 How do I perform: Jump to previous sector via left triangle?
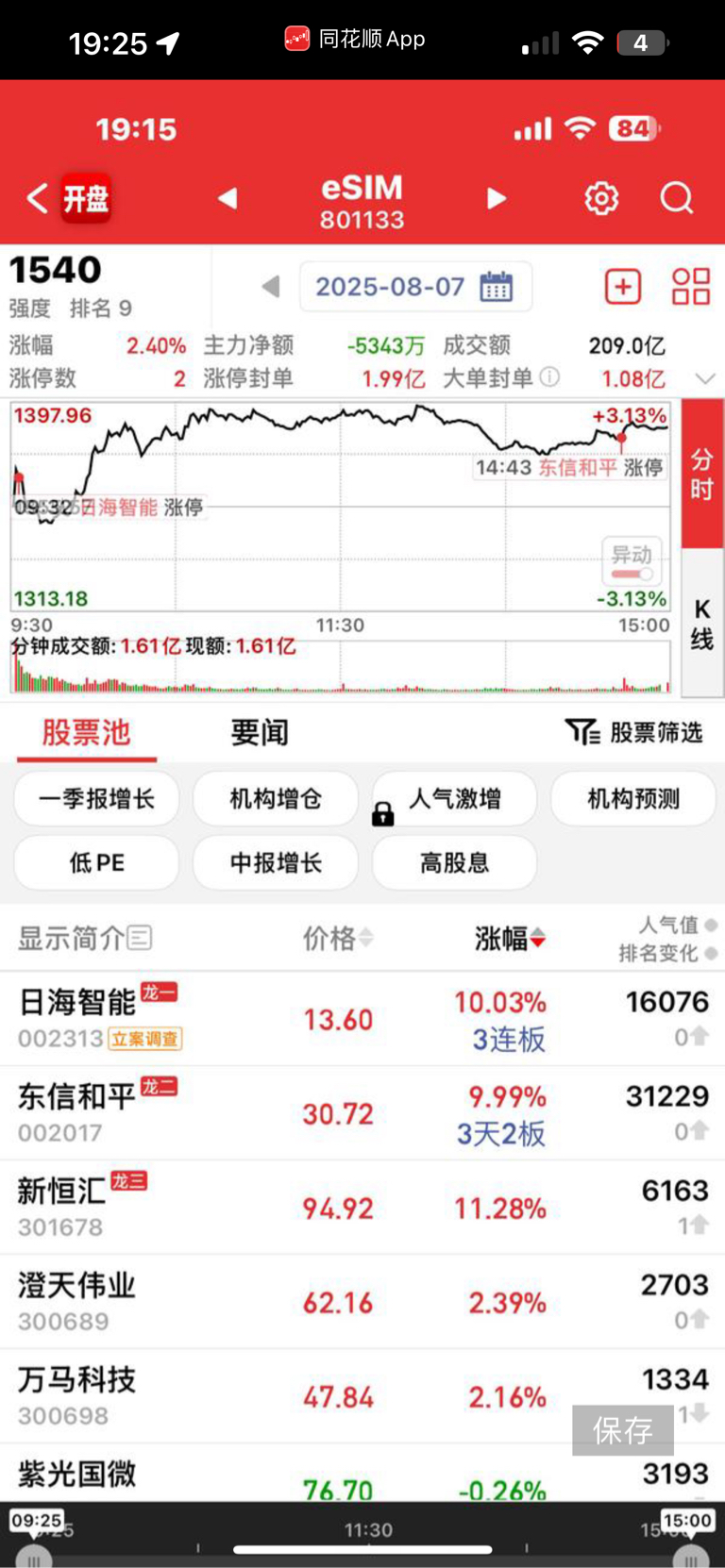[x=228, y=198]
